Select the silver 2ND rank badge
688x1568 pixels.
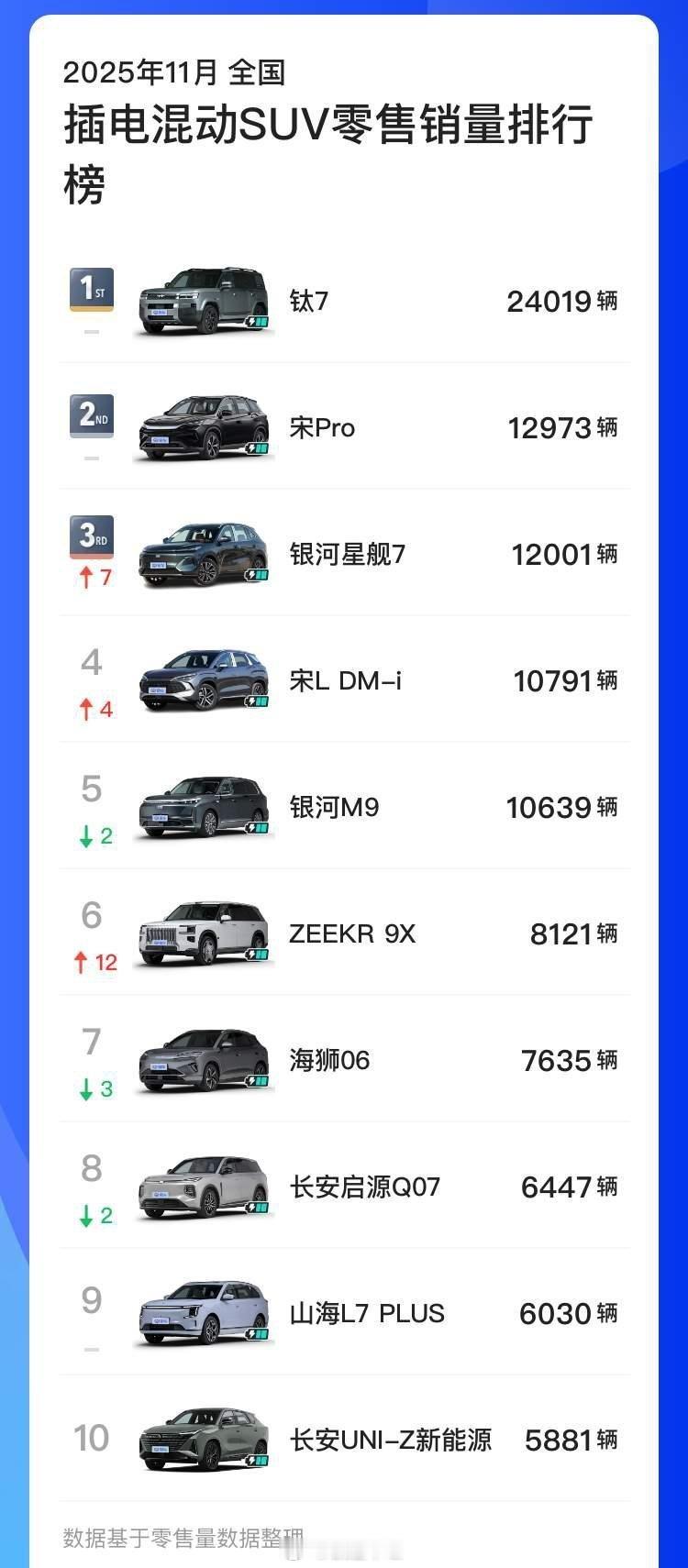tap(90, 415)
